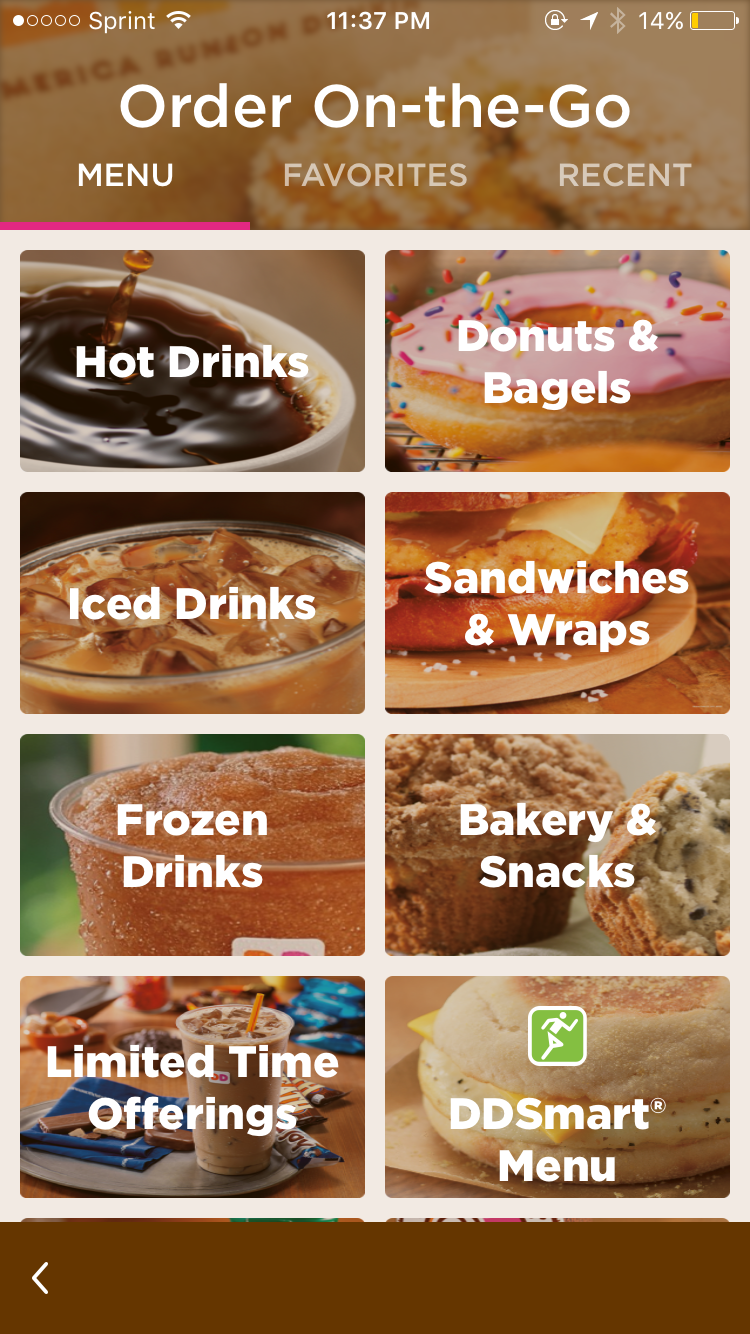The height and width of the screenshot is (1334, 750).
Task: Switch to the Recent tab
Action: point(624,176)
